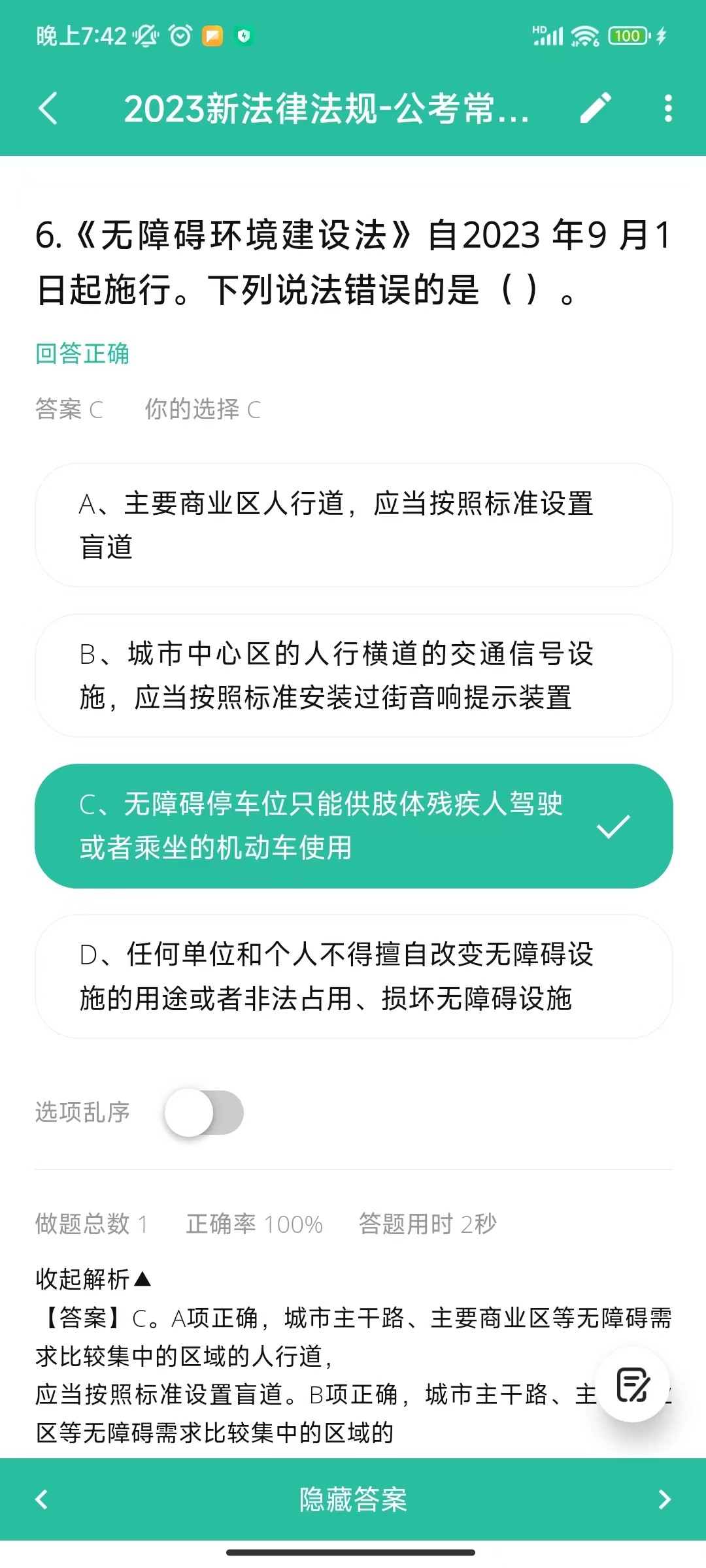Collapse the explanation via 收起解析

pos(93,1279)
